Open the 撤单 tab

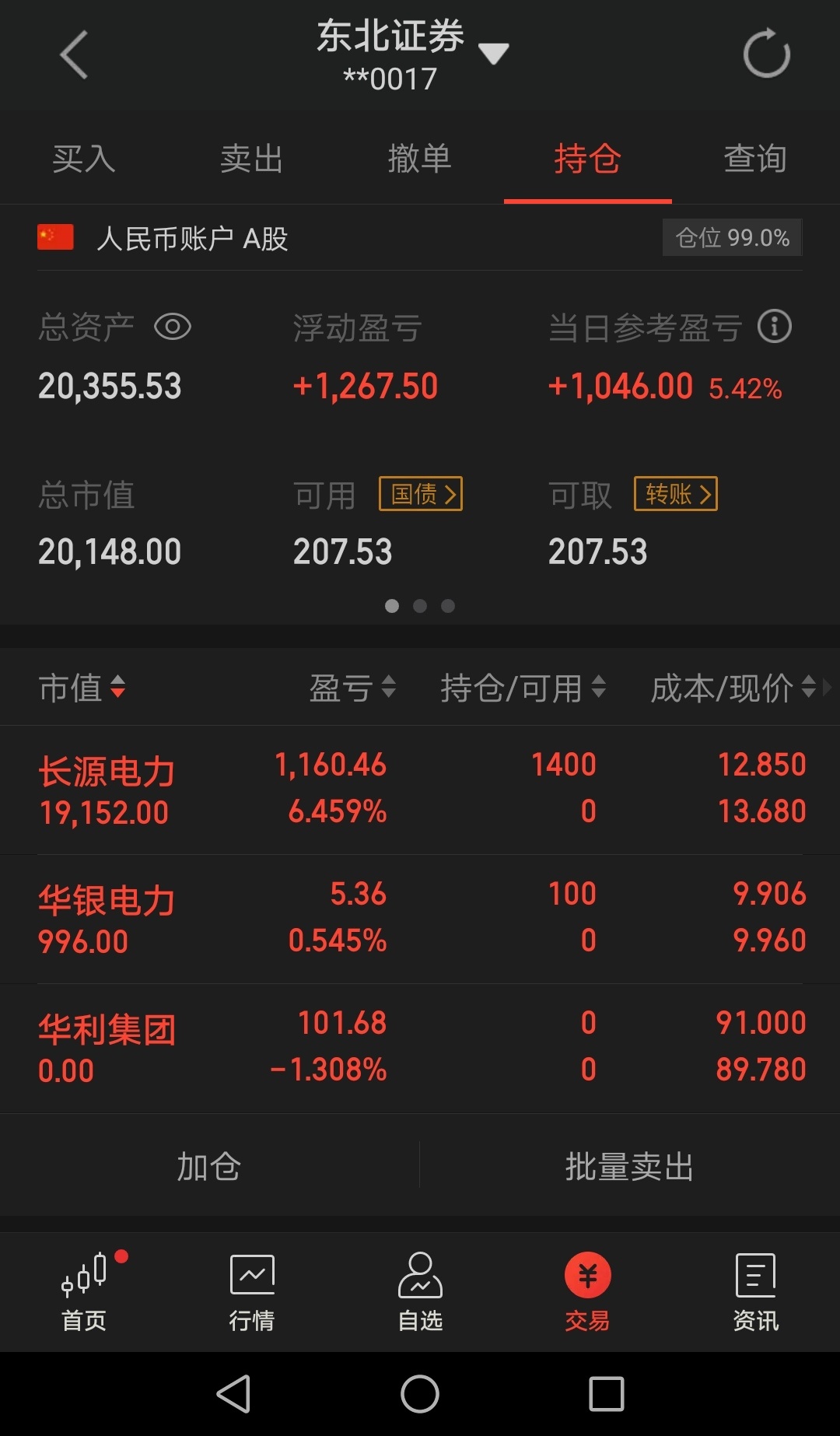(420, 159)
